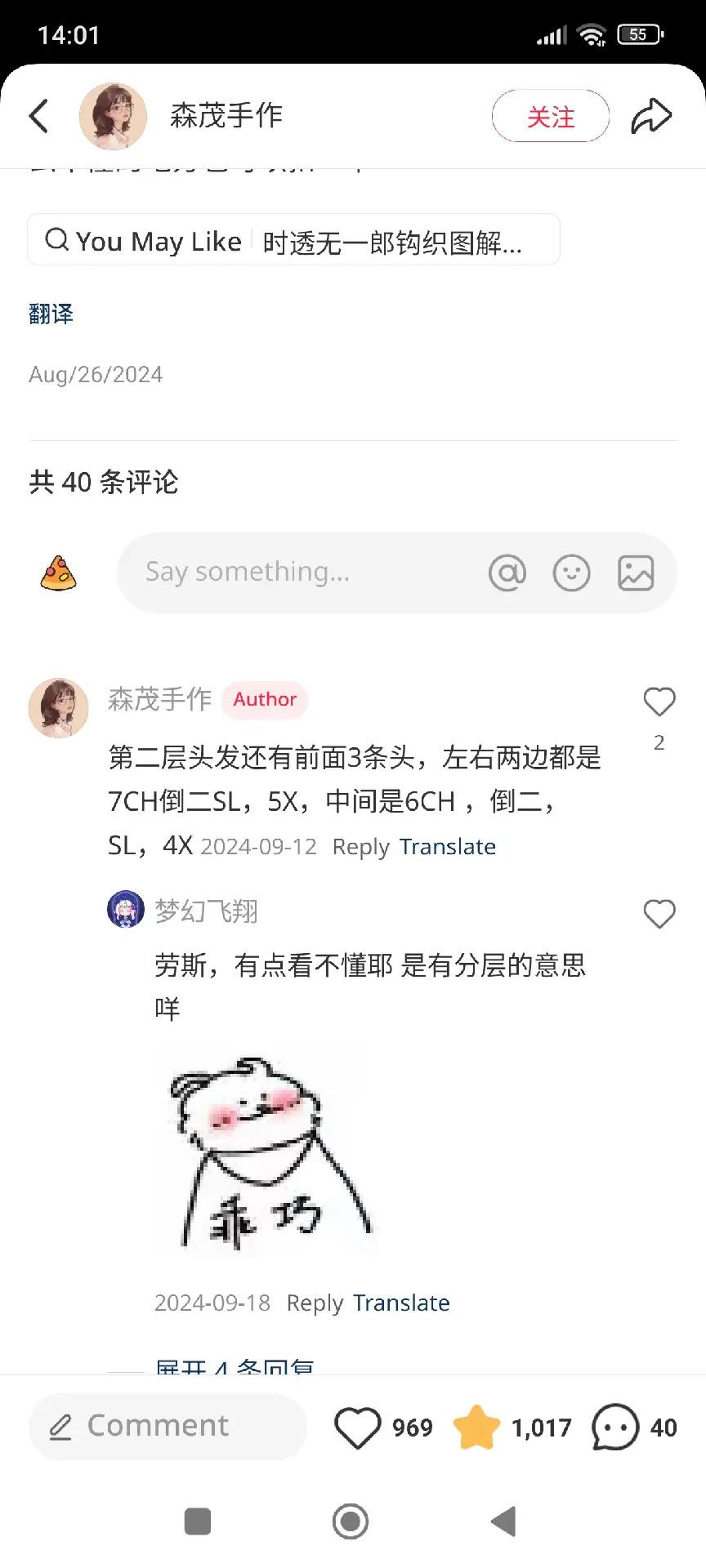
Task: Attach an image to the comment
Action: (x=636, y=572)
